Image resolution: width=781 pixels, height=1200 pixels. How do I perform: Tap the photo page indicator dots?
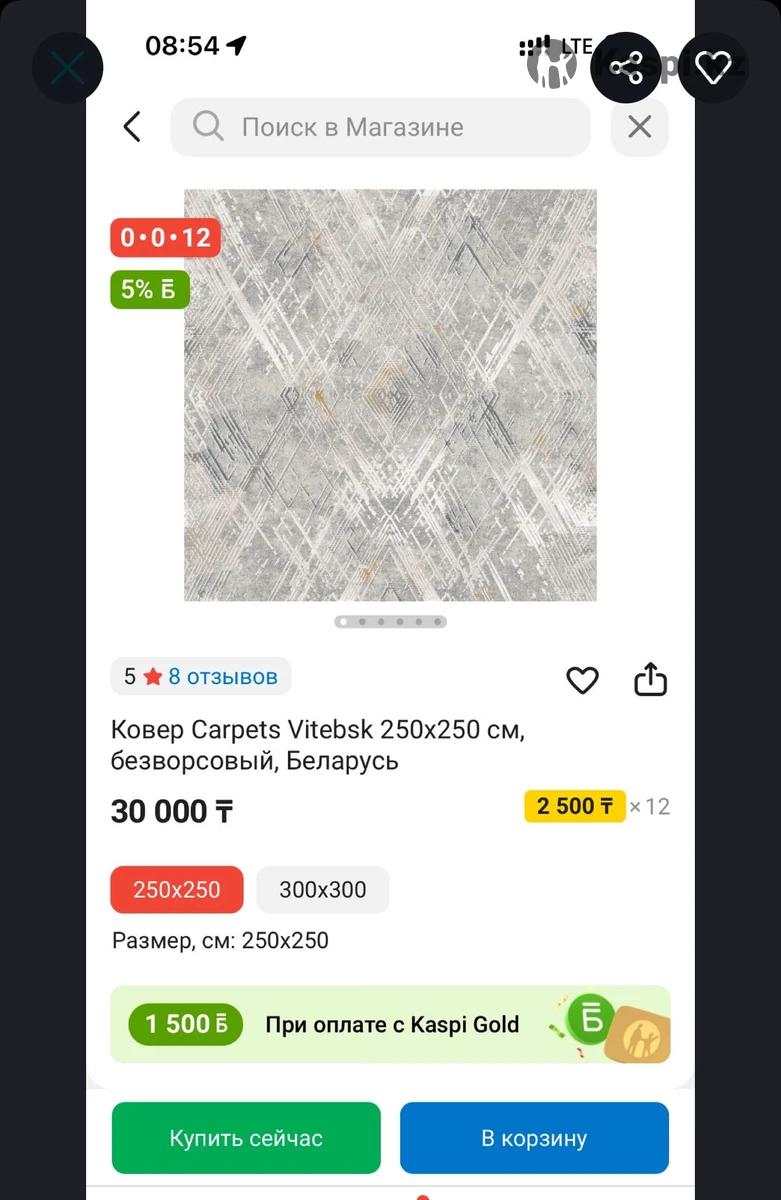[390, 622]
